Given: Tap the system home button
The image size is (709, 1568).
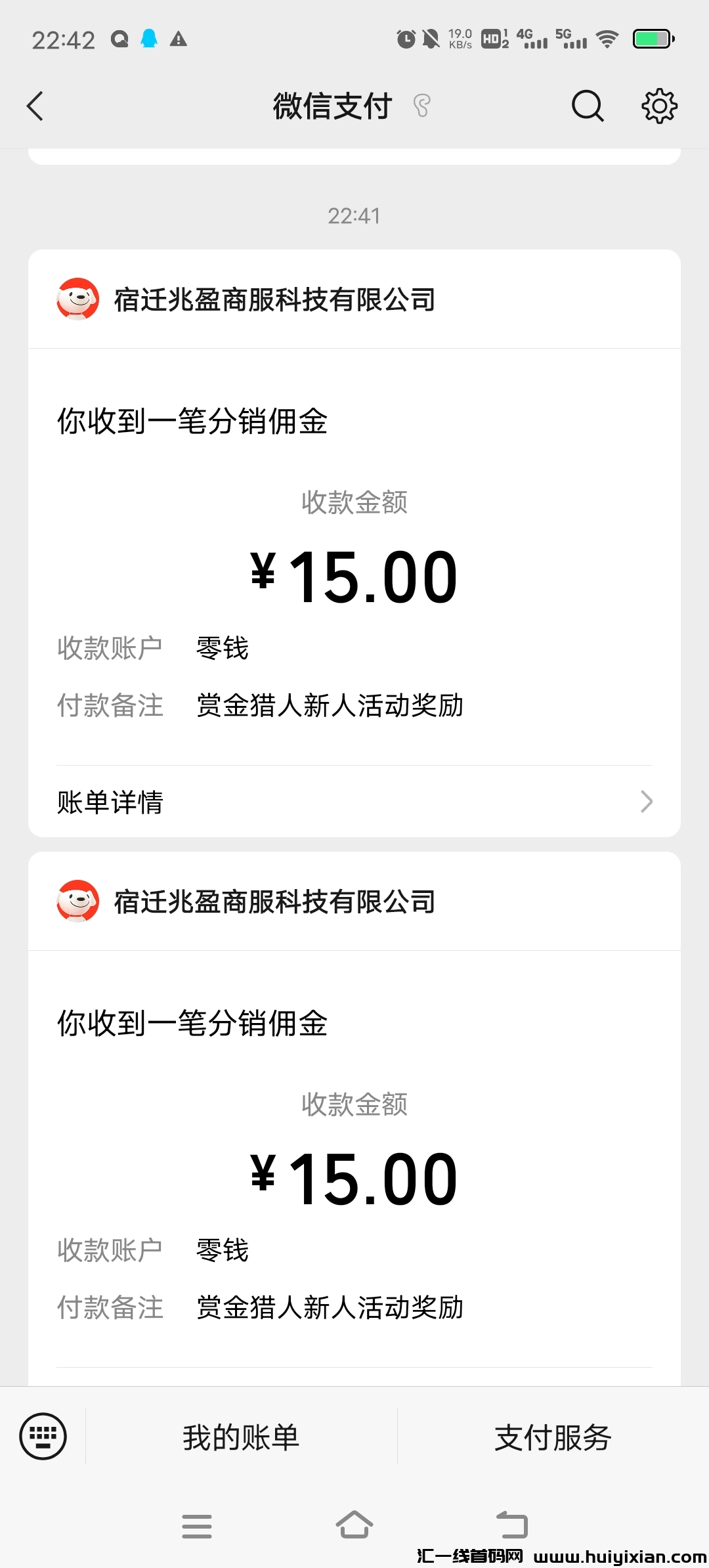Looking at the screenshot, I should click(354, 1525).
